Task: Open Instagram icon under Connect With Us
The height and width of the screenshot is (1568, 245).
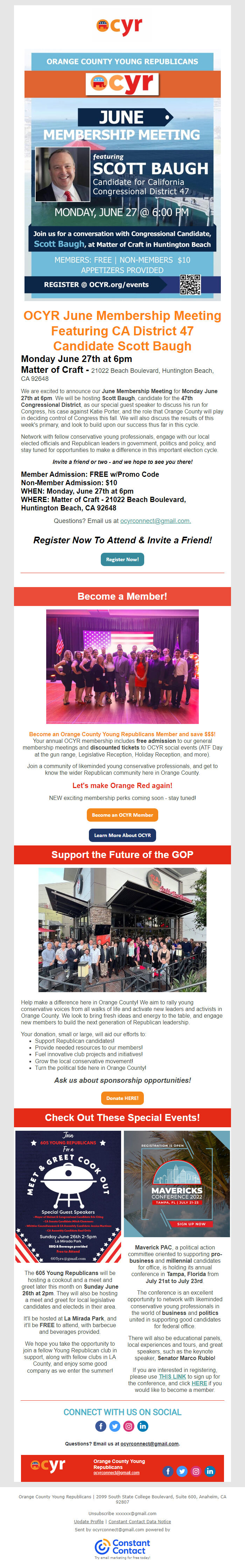Action: 129,1426
